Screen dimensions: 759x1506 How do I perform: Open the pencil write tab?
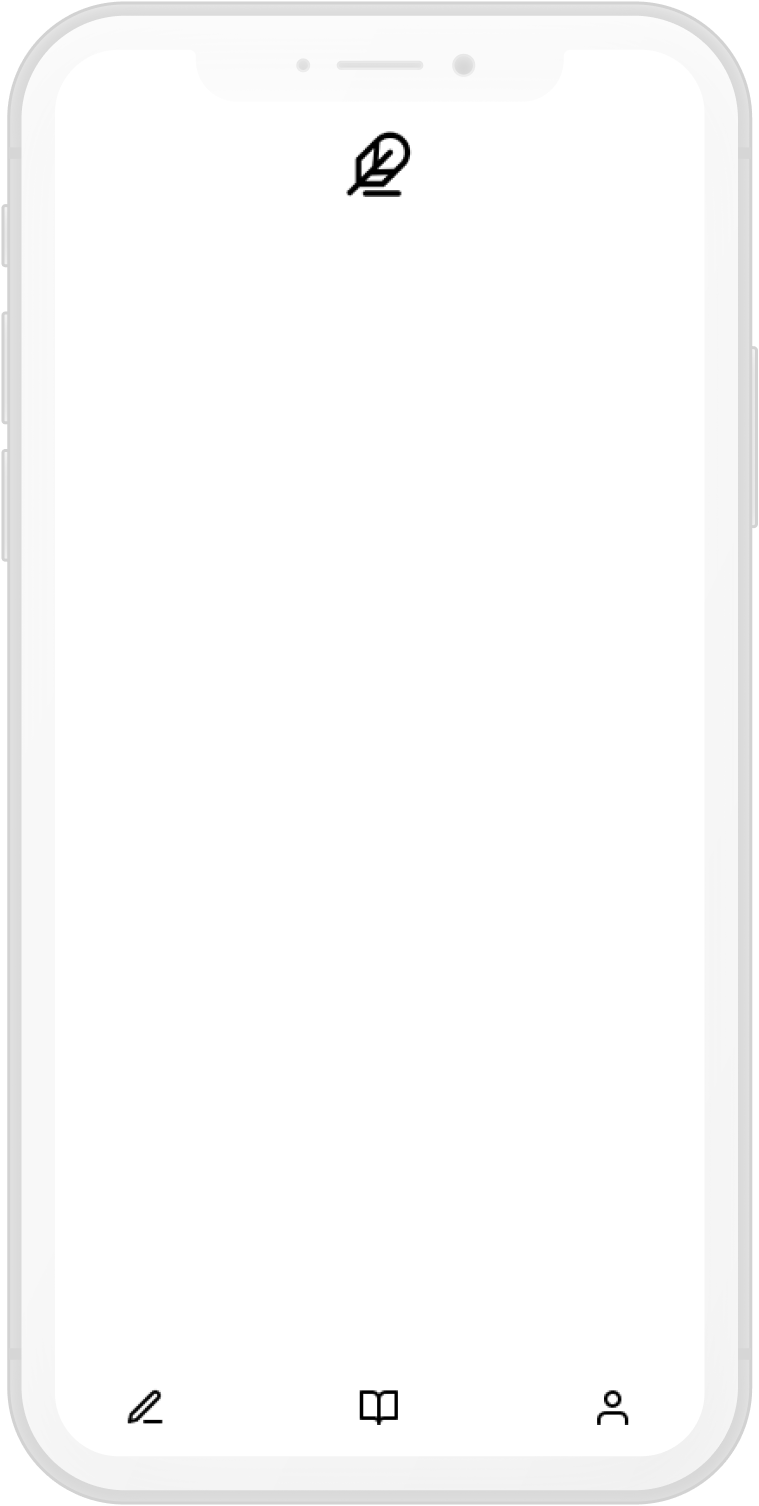tap(145, 1407)
